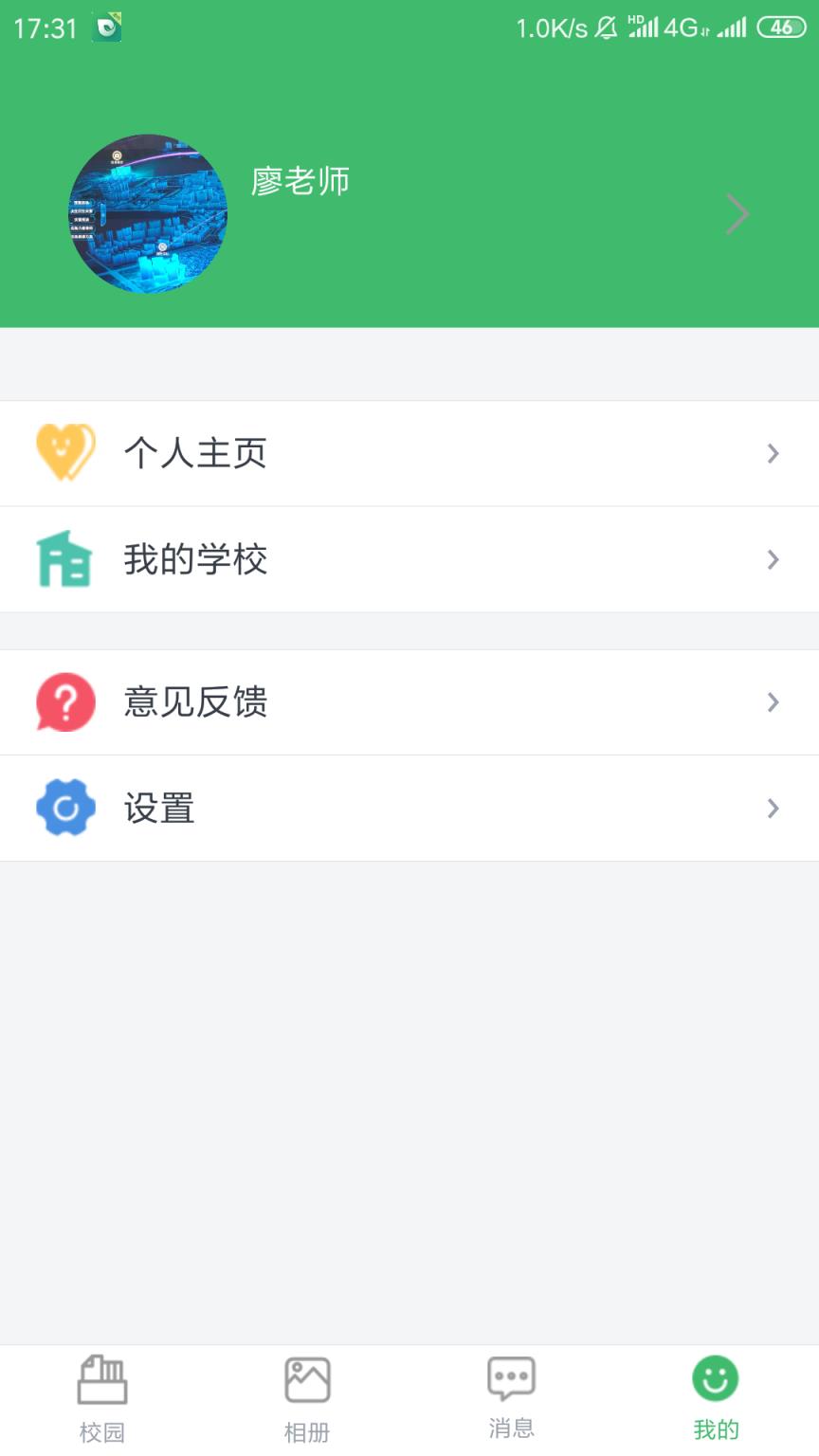Open the app icon in the status bar
Image resolution: width=819 pixels, height=1456 pixels.
104,27
